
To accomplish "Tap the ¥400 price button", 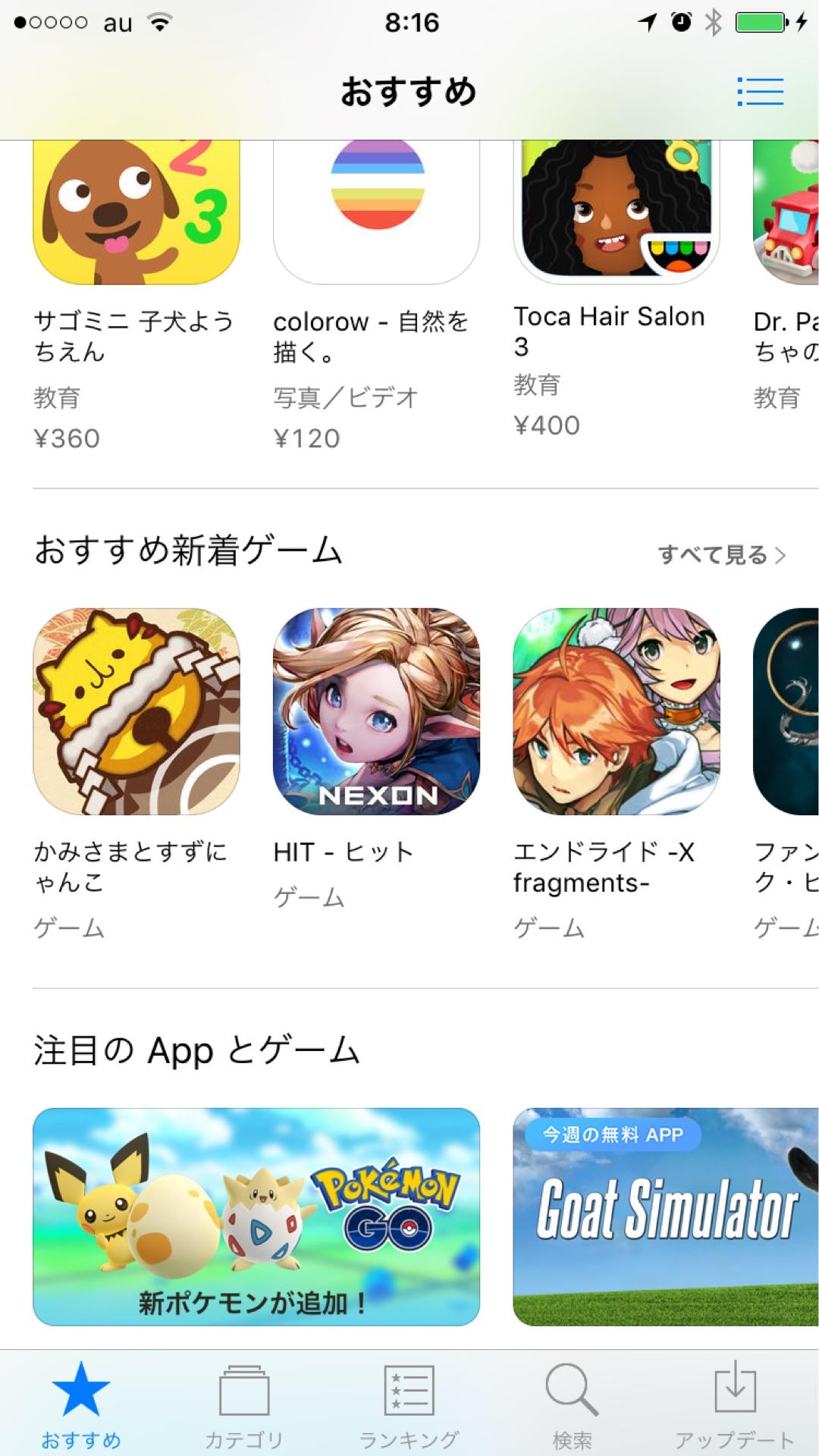I will click(x=547, y=425).
